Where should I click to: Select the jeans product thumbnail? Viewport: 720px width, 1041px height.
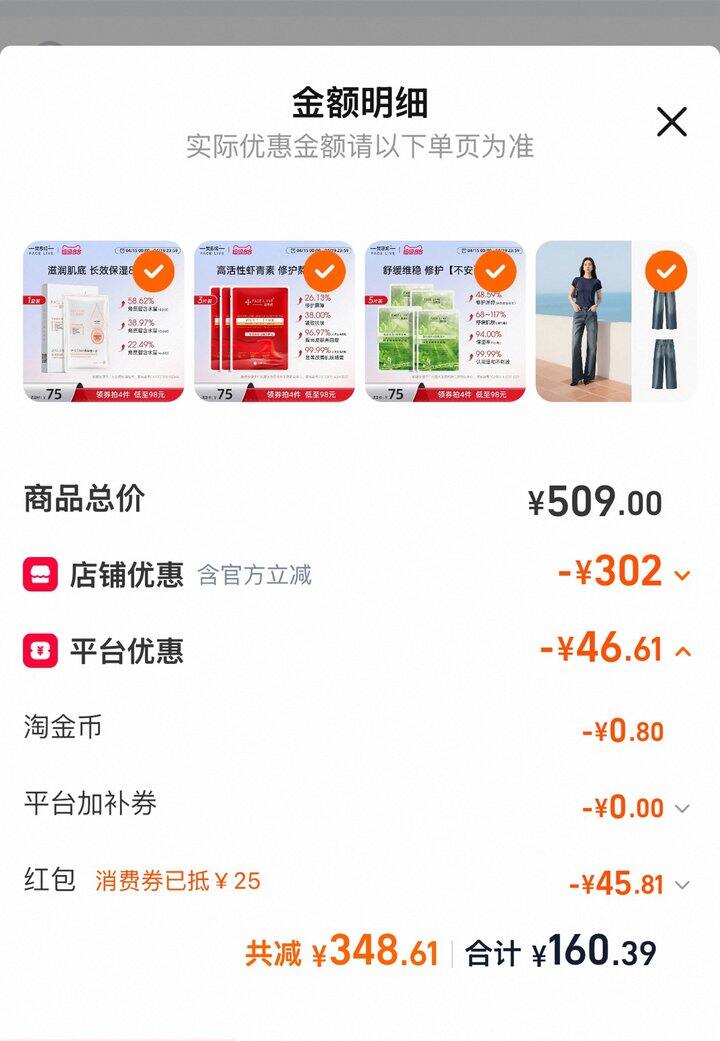pyautogui.click(x=615, y=321)
